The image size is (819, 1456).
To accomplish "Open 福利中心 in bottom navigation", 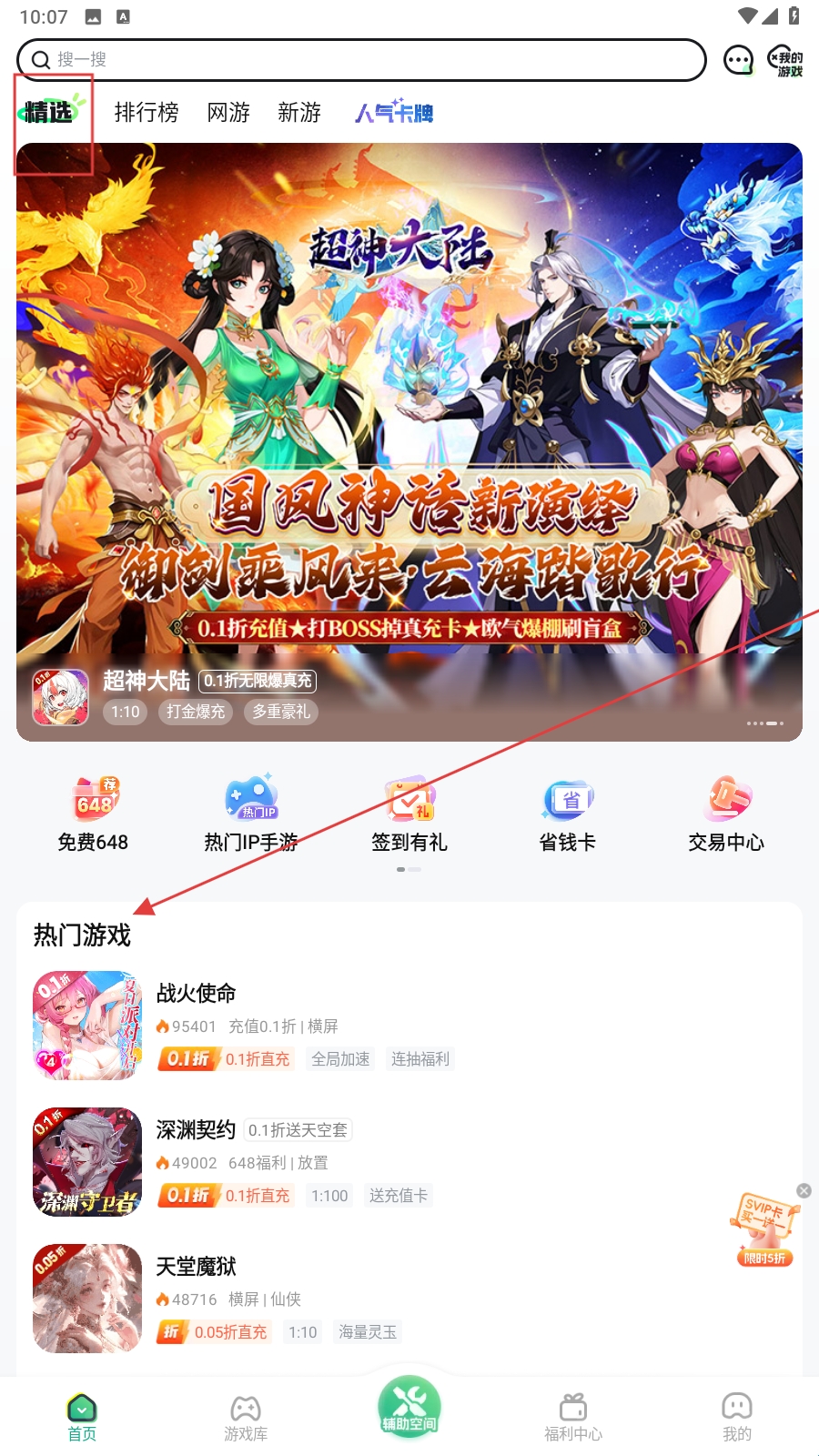I will point(573,1418).
